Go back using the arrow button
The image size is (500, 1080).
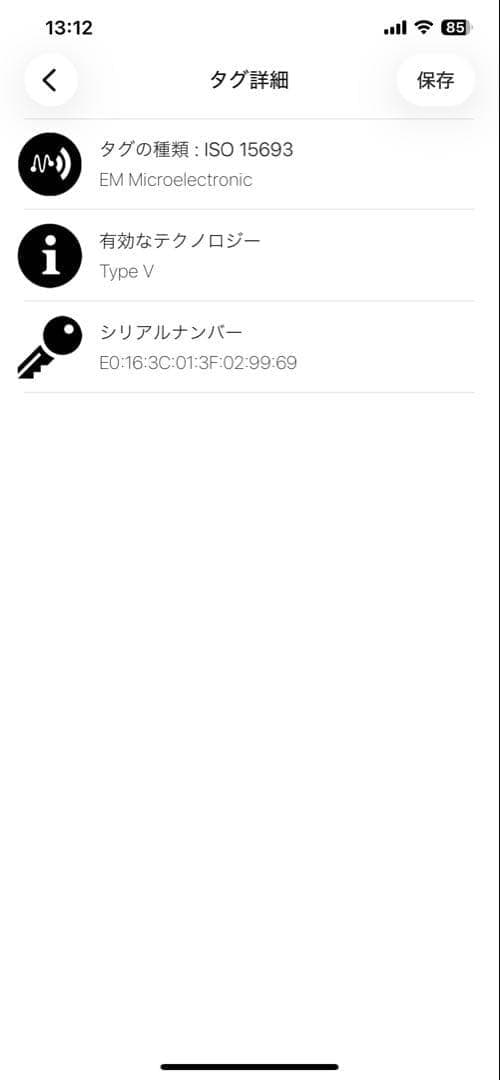pyautogui.click(x=50, y=80)
